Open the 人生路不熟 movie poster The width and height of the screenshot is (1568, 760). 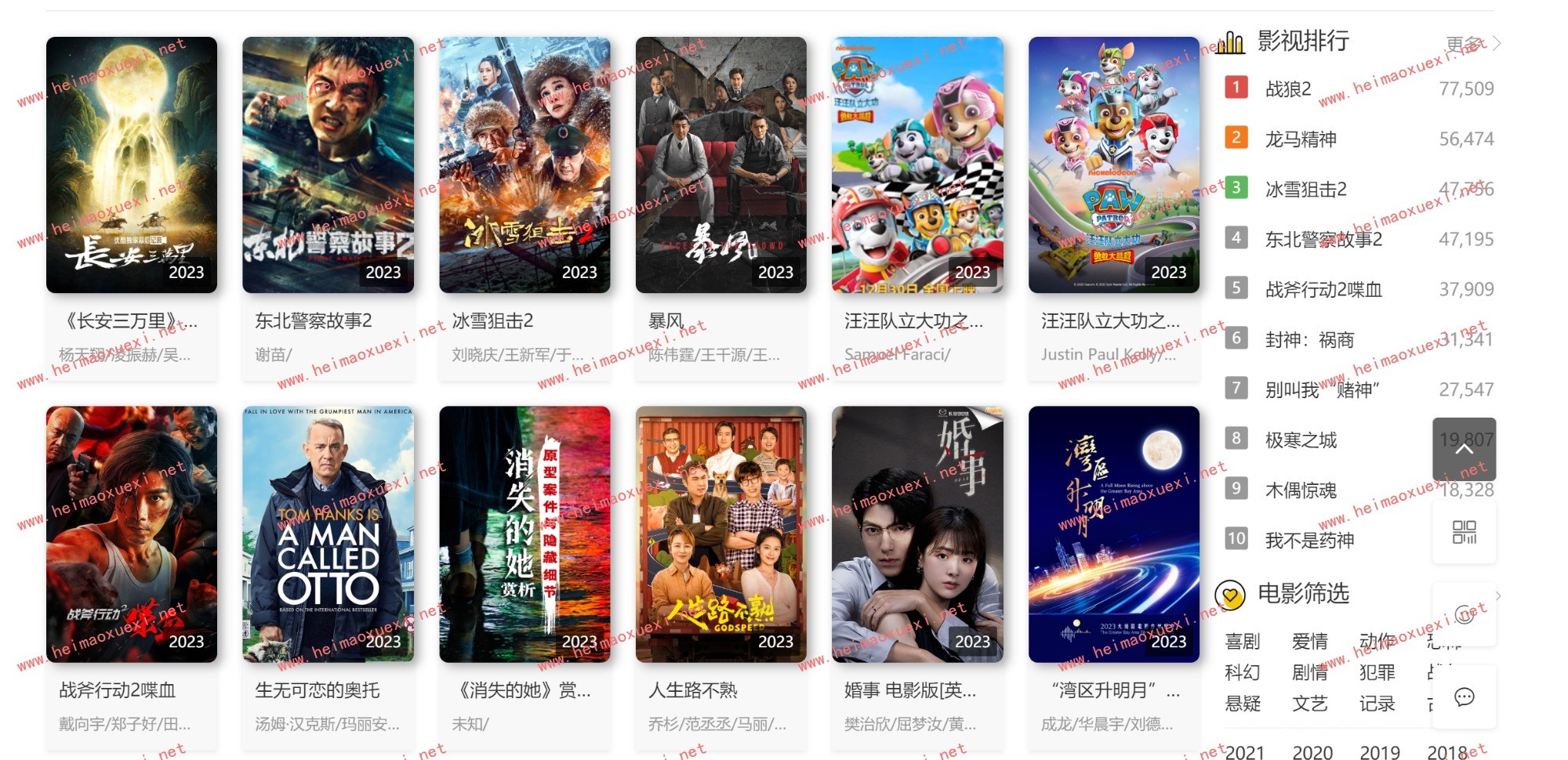click(x=720, y=534)
